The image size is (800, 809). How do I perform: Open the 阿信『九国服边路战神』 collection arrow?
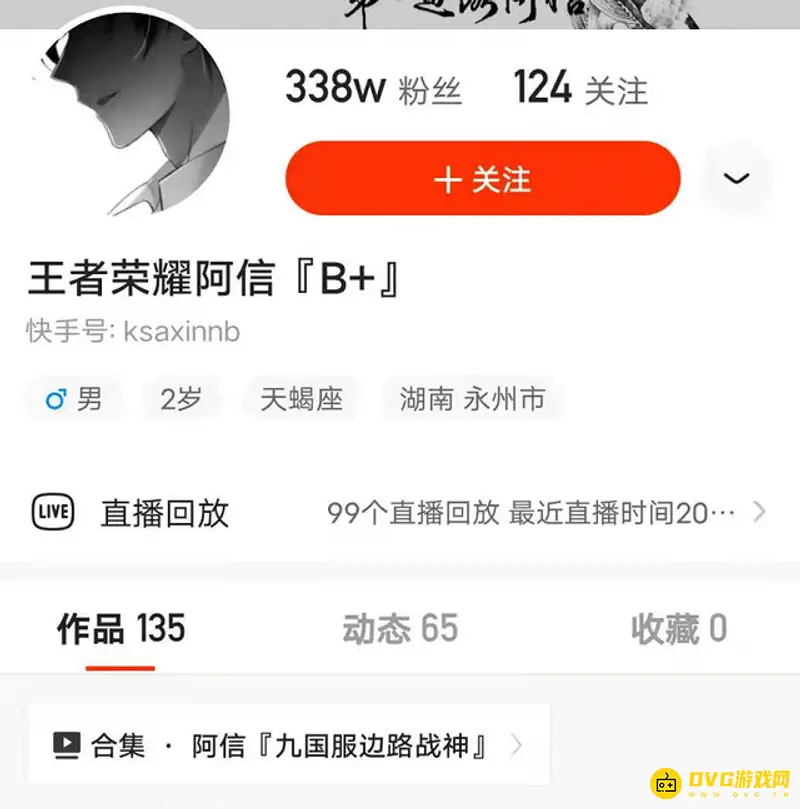517,744
